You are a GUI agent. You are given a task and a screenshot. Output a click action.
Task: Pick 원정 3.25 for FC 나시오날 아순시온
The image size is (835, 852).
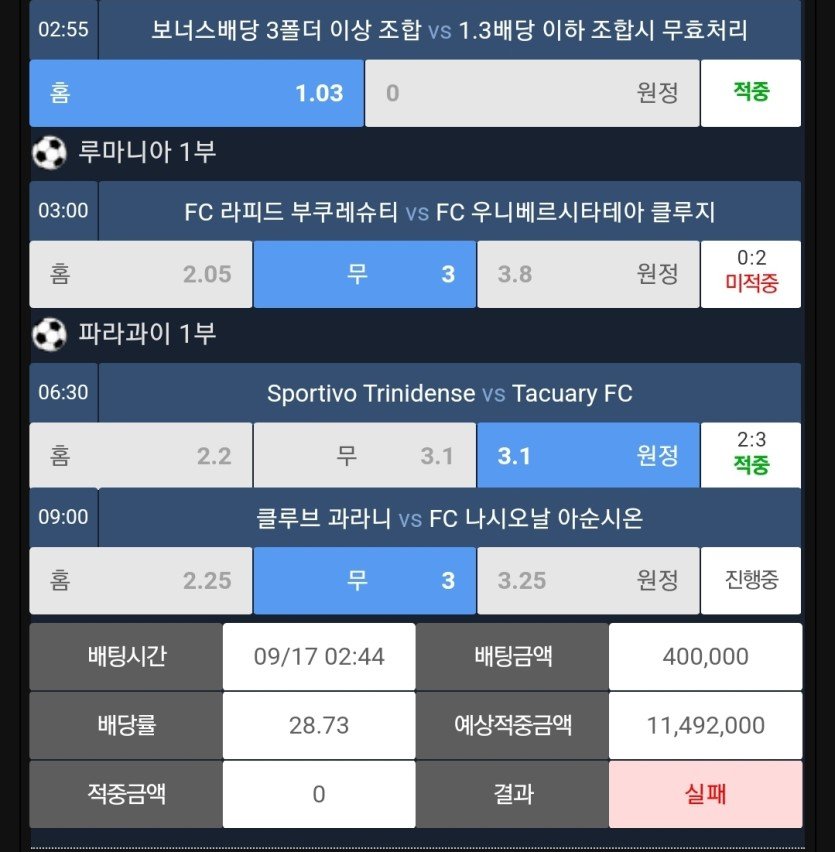tap(588, 580)
